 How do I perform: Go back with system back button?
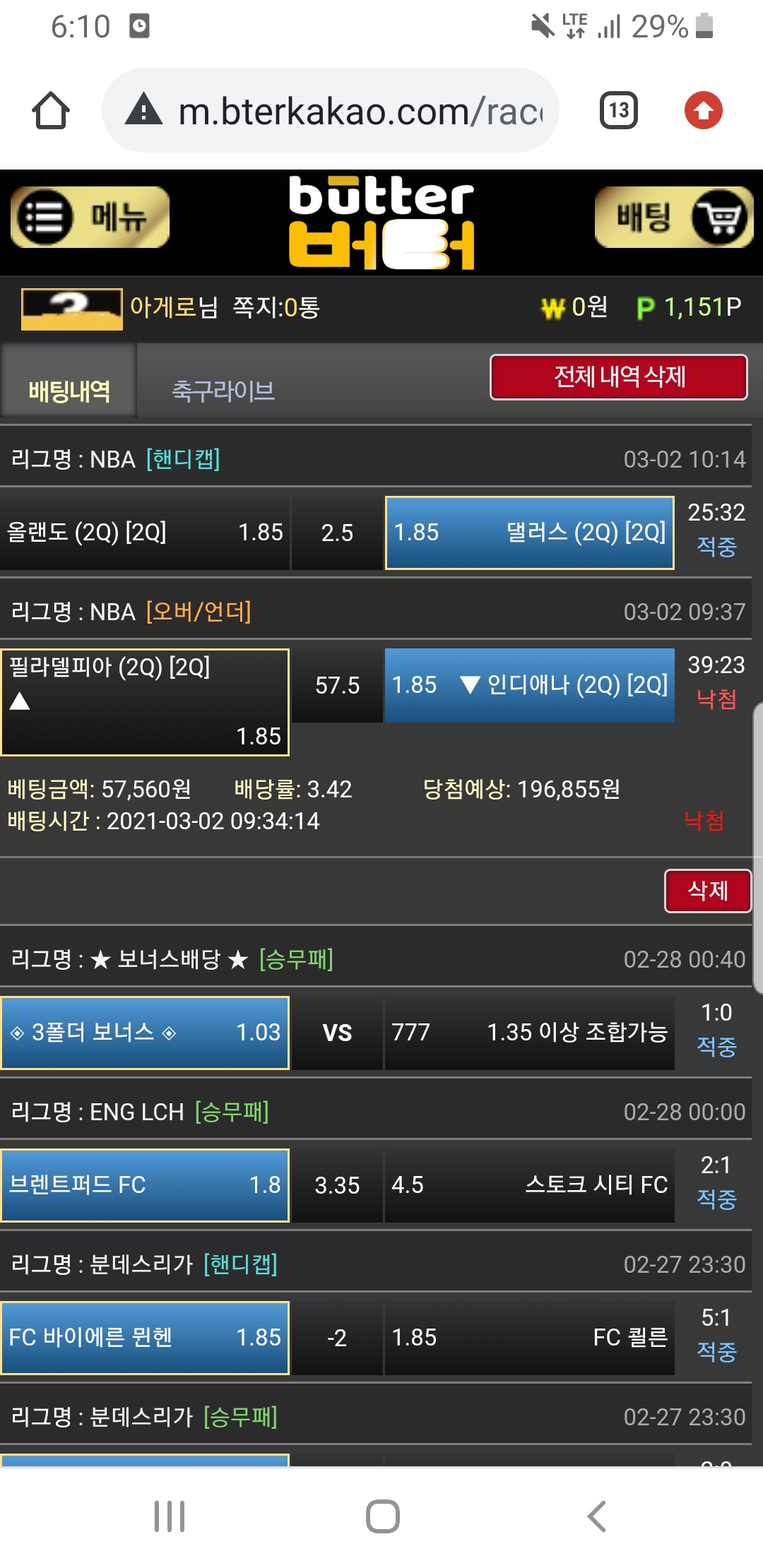coord(597,1516)
